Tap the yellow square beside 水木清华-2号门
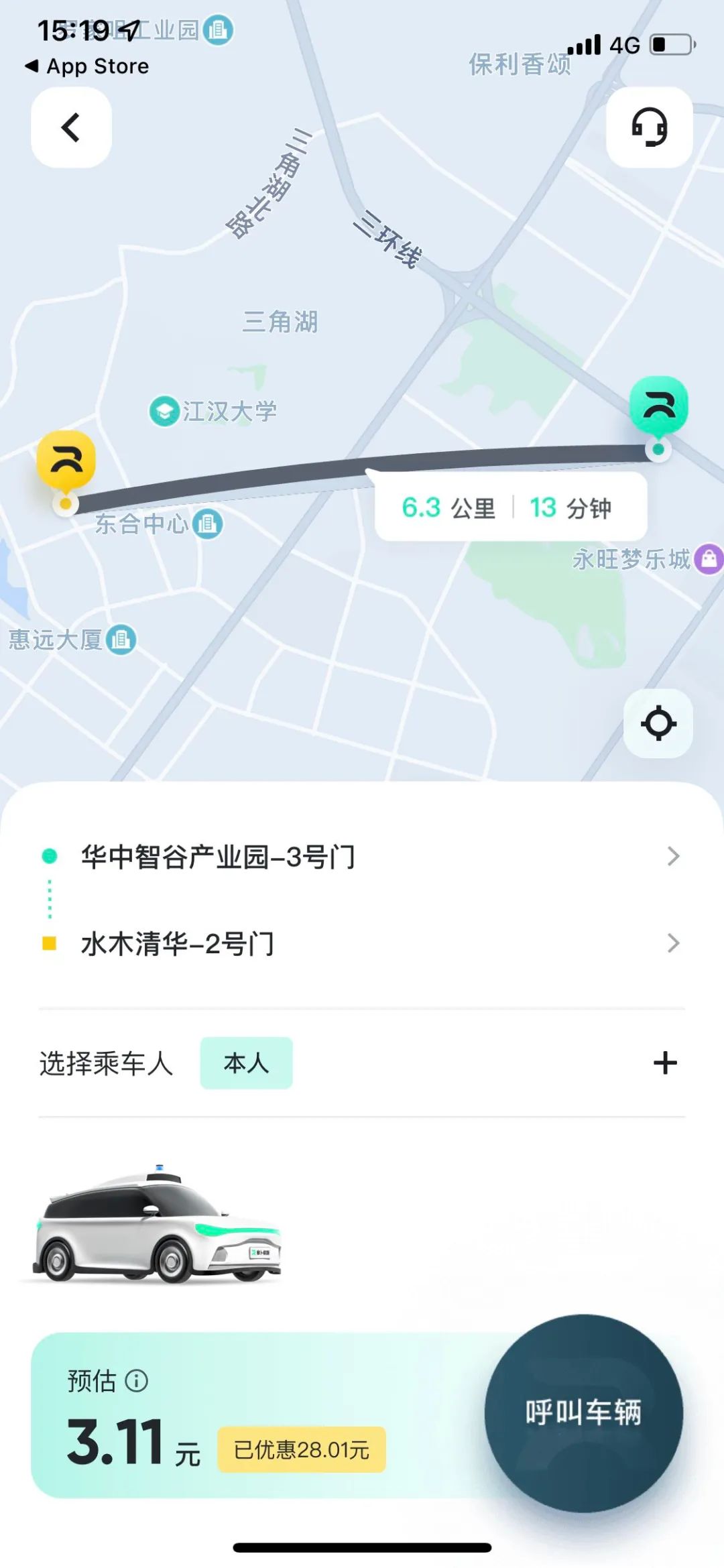Viewport: 724px width, 1568px height. tap(49, 945)
